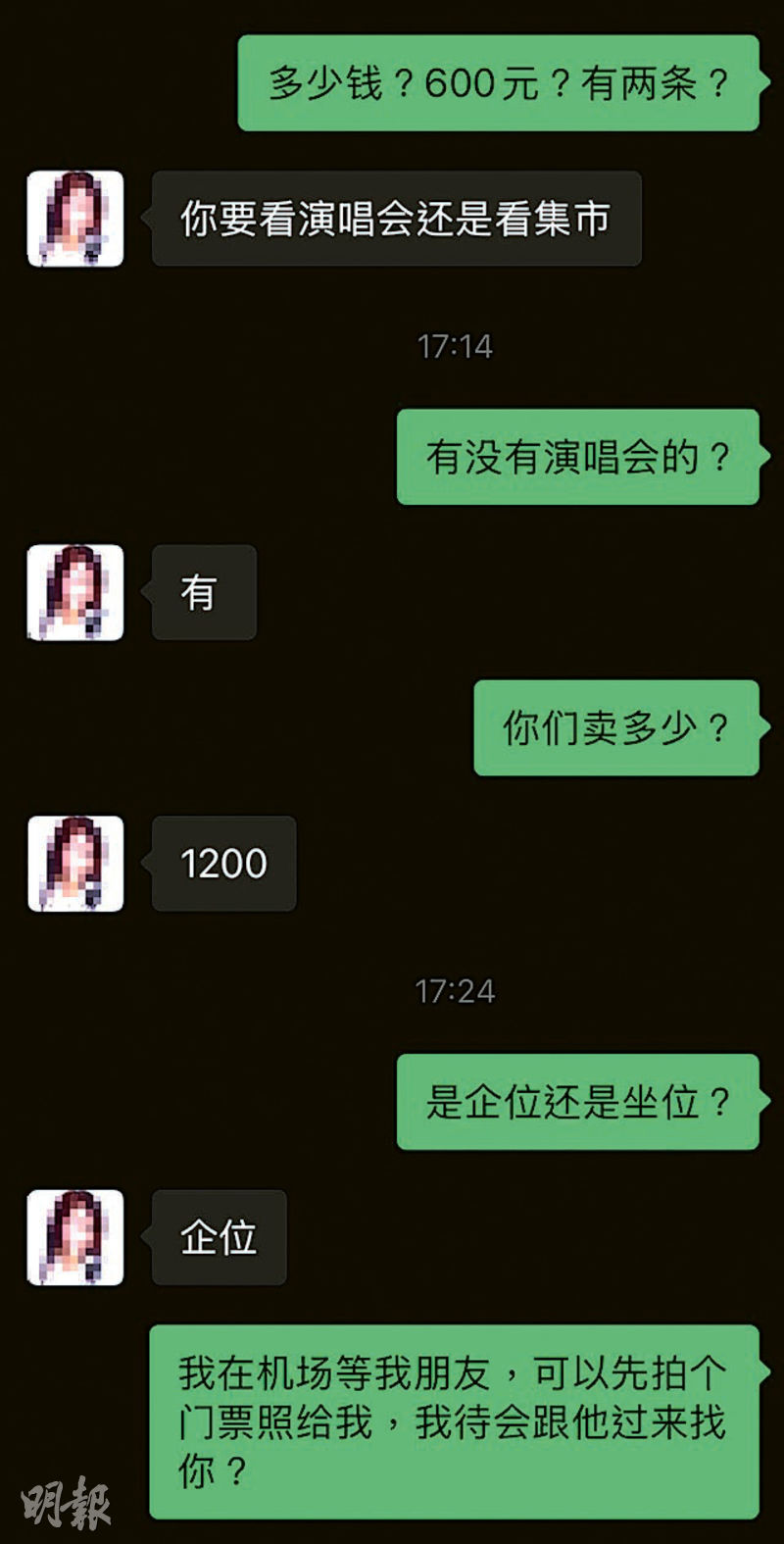Screen dimensions: 784x1544
Task: Open the avatar beside the message 你要看演唱会还是看集市
Action: [75, 219]
